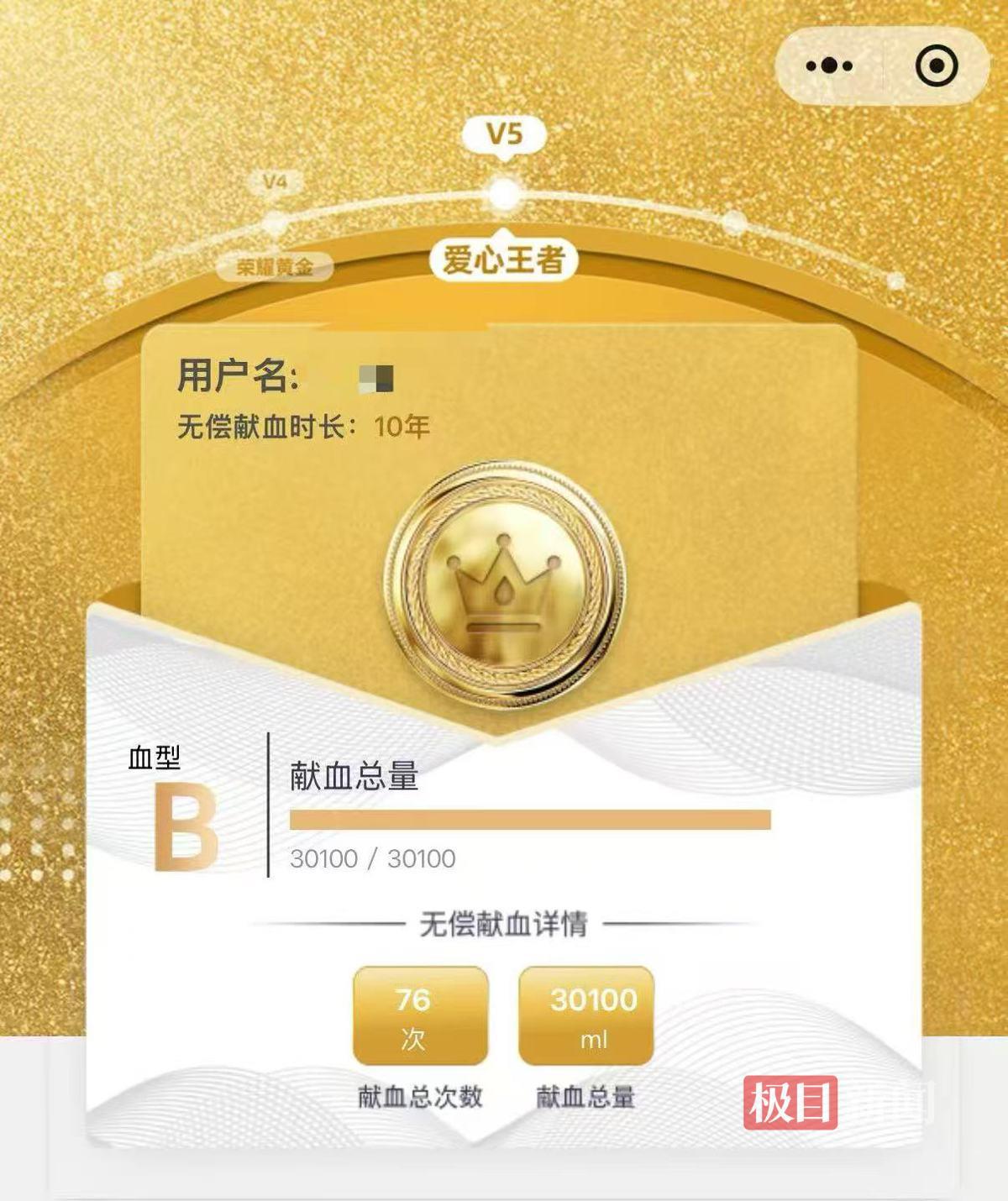Close the mini program with the circle button

coord(936,66)
